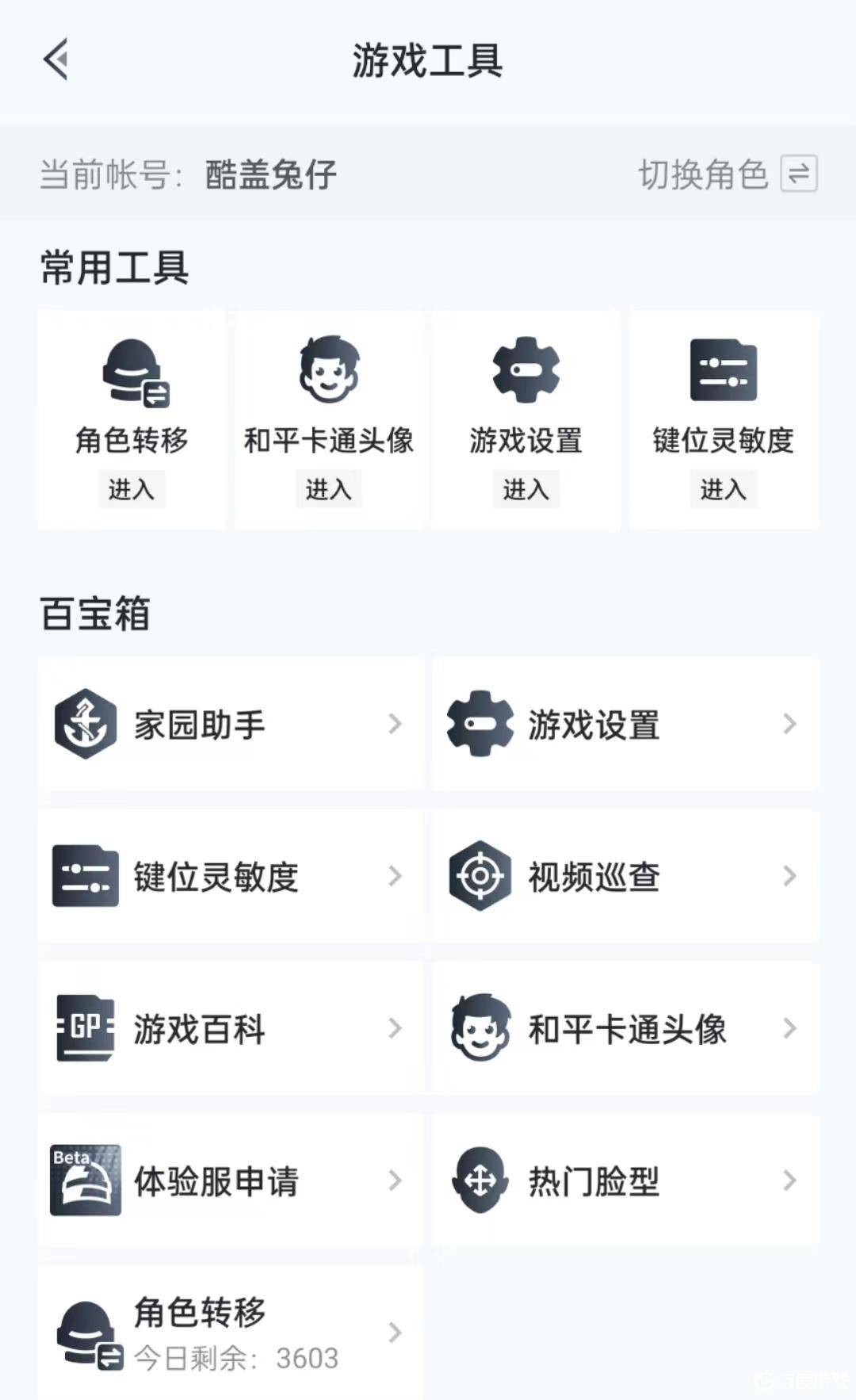Image resolution: width=856 pixels, height=1400 pixels.
Task: Open 游戏百科
Action: point(230,1028)
